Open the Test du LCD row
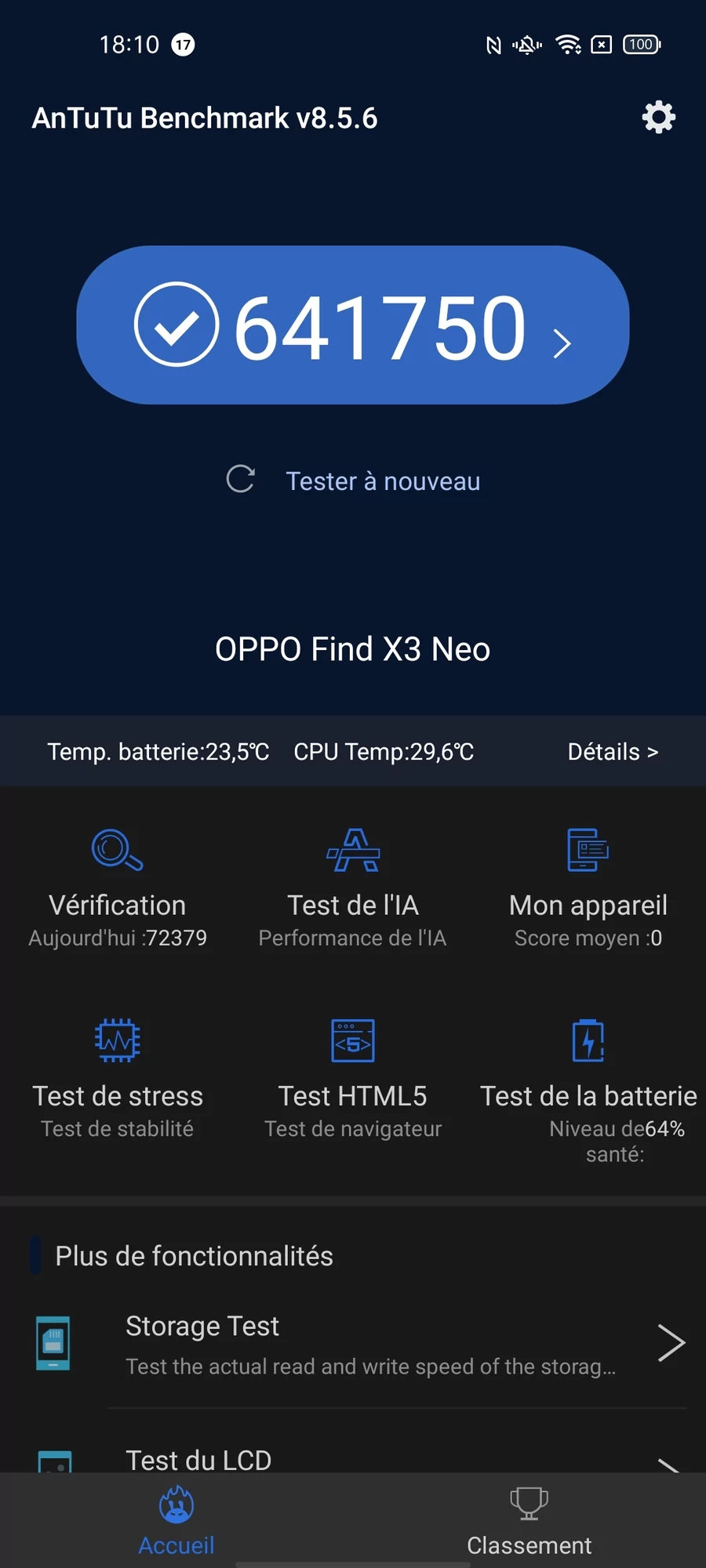Image resolution: width=706 pixels, height=1568 pixels. click(x=369, y=1460)
